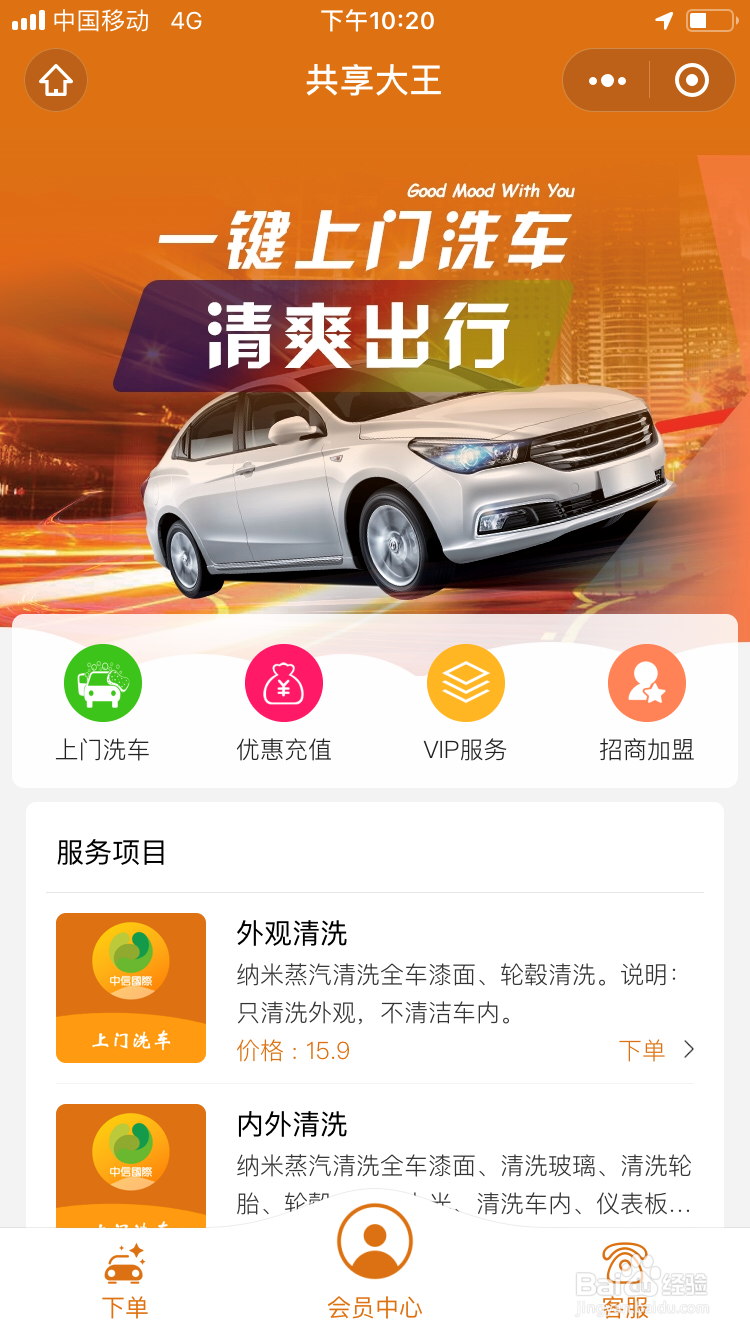Open the three-dot mini program options menu
Viewport: 750px width, 1334px height.
pos(607,79)
